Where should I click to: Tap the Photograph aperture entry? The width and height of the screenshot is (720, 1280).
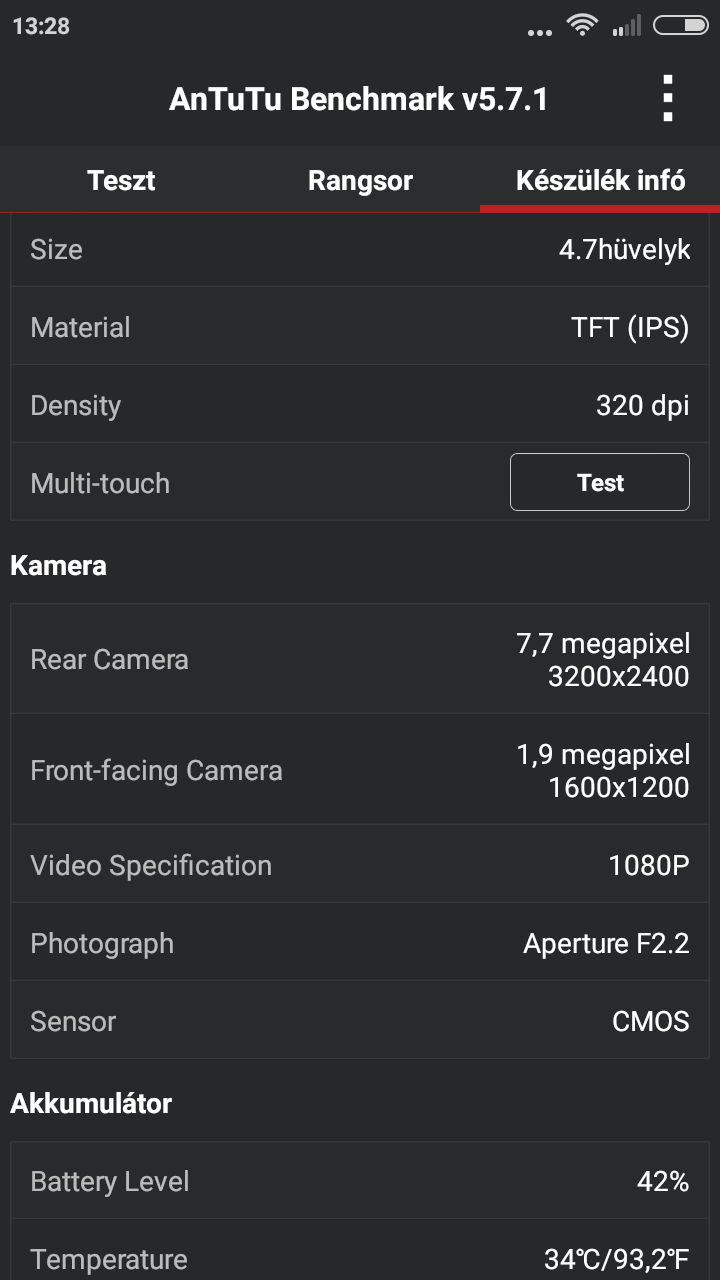[360, 942]
